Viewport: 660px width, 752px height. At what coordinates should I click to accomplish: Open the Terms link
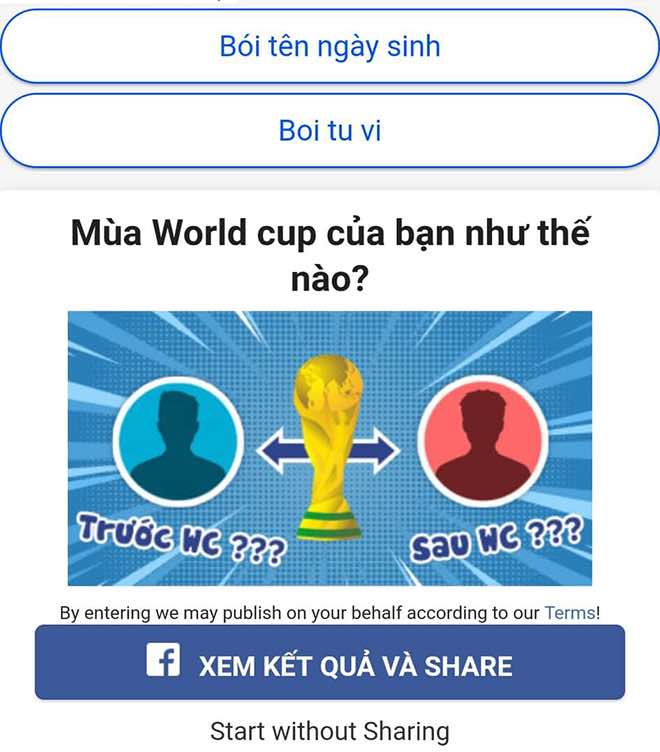click(x=570, y=613)
